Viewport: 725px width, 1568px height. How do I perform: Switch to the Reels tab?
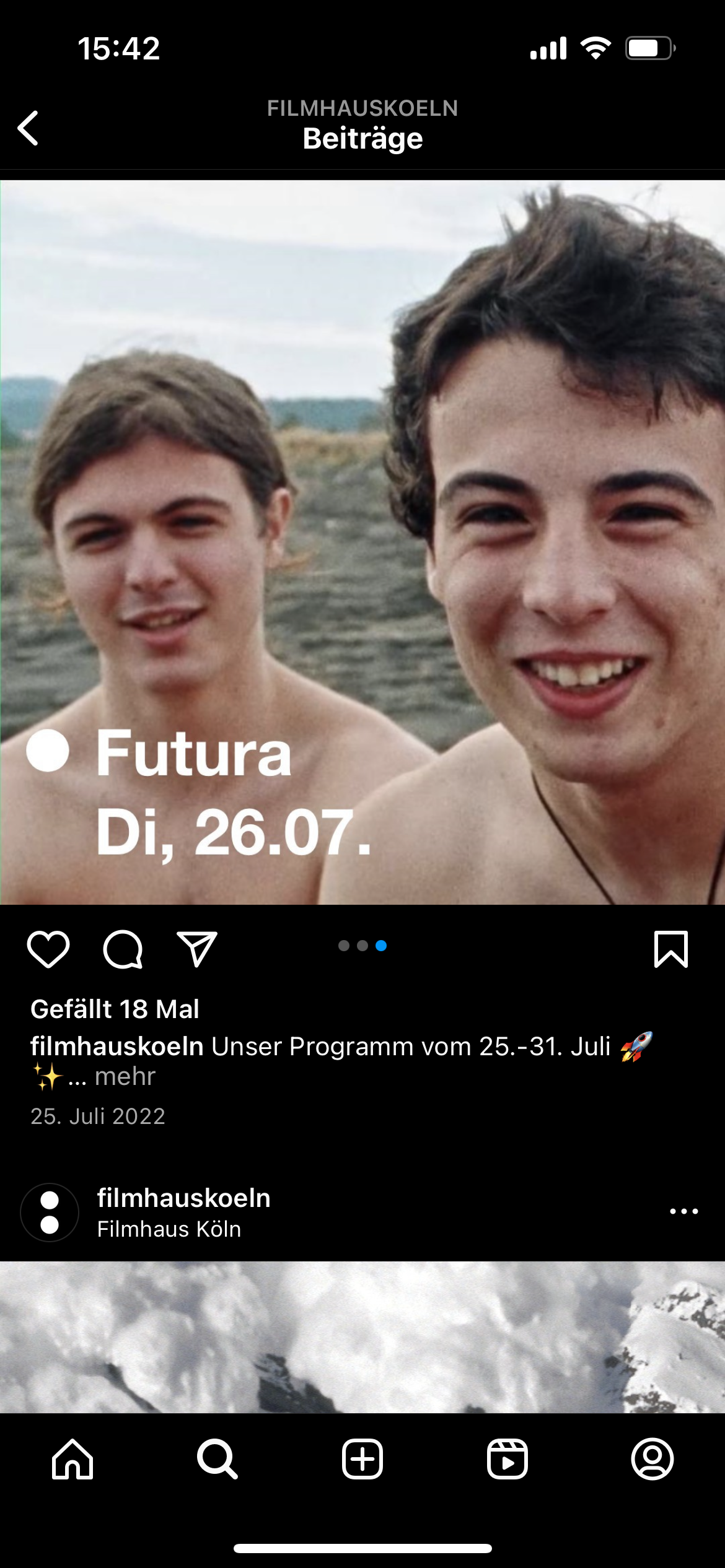click(x=507, y=1459)
